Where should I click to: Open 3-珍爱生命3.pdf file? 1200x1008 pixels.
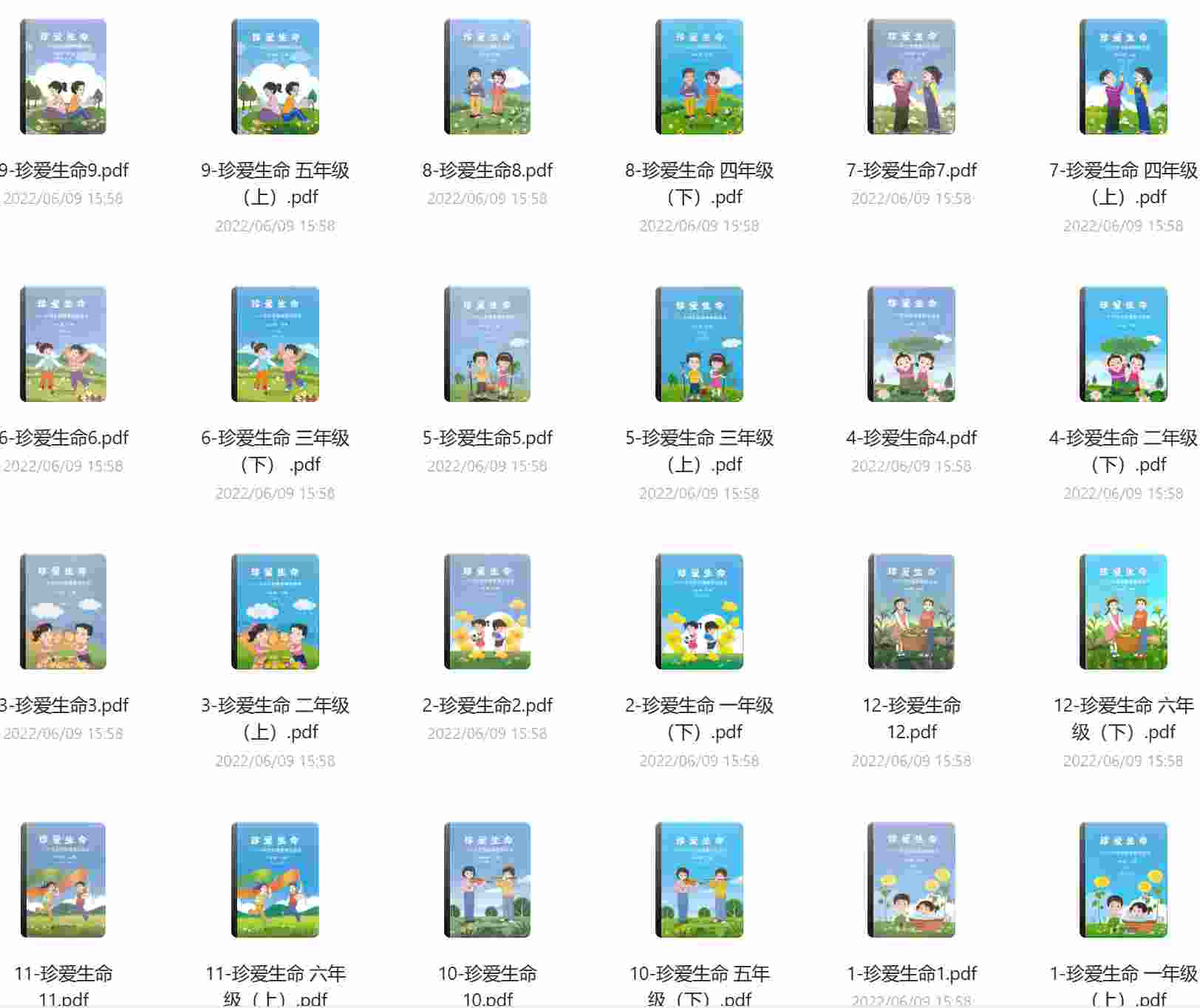(x=63, y=612)
